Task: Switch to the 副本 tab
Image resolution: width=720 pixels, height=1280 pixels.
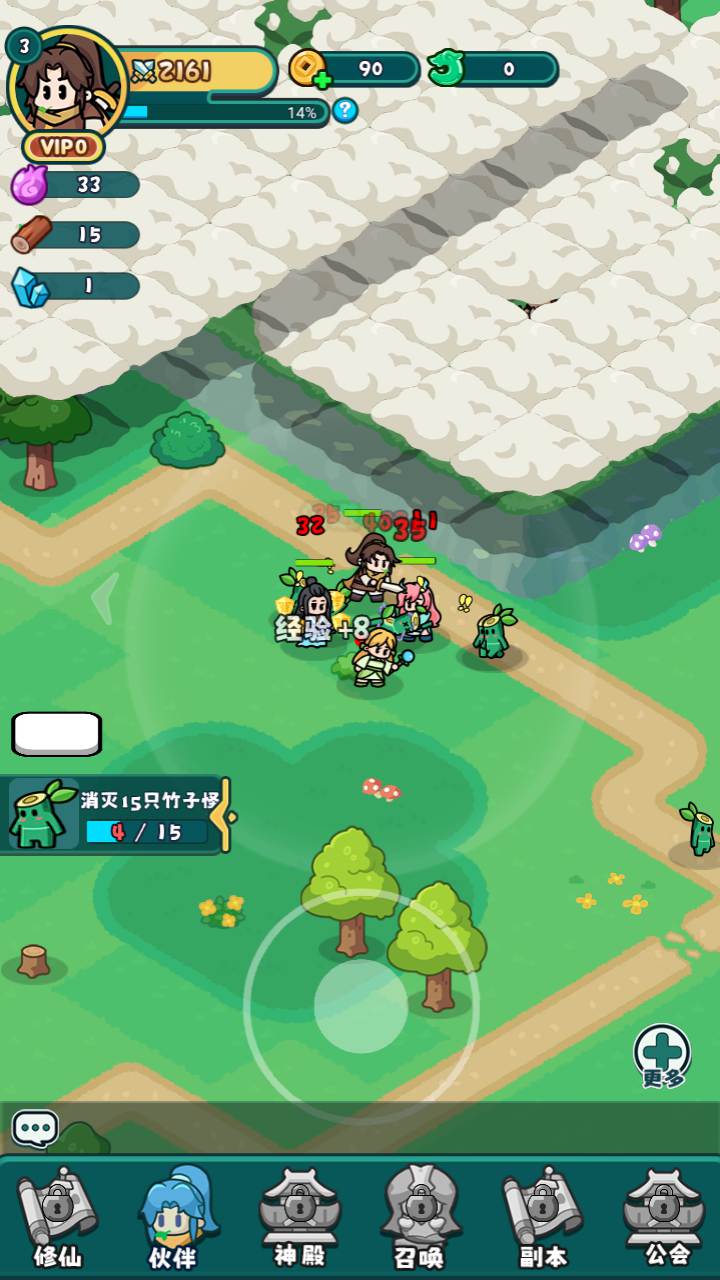Action: click(543, 1221)
